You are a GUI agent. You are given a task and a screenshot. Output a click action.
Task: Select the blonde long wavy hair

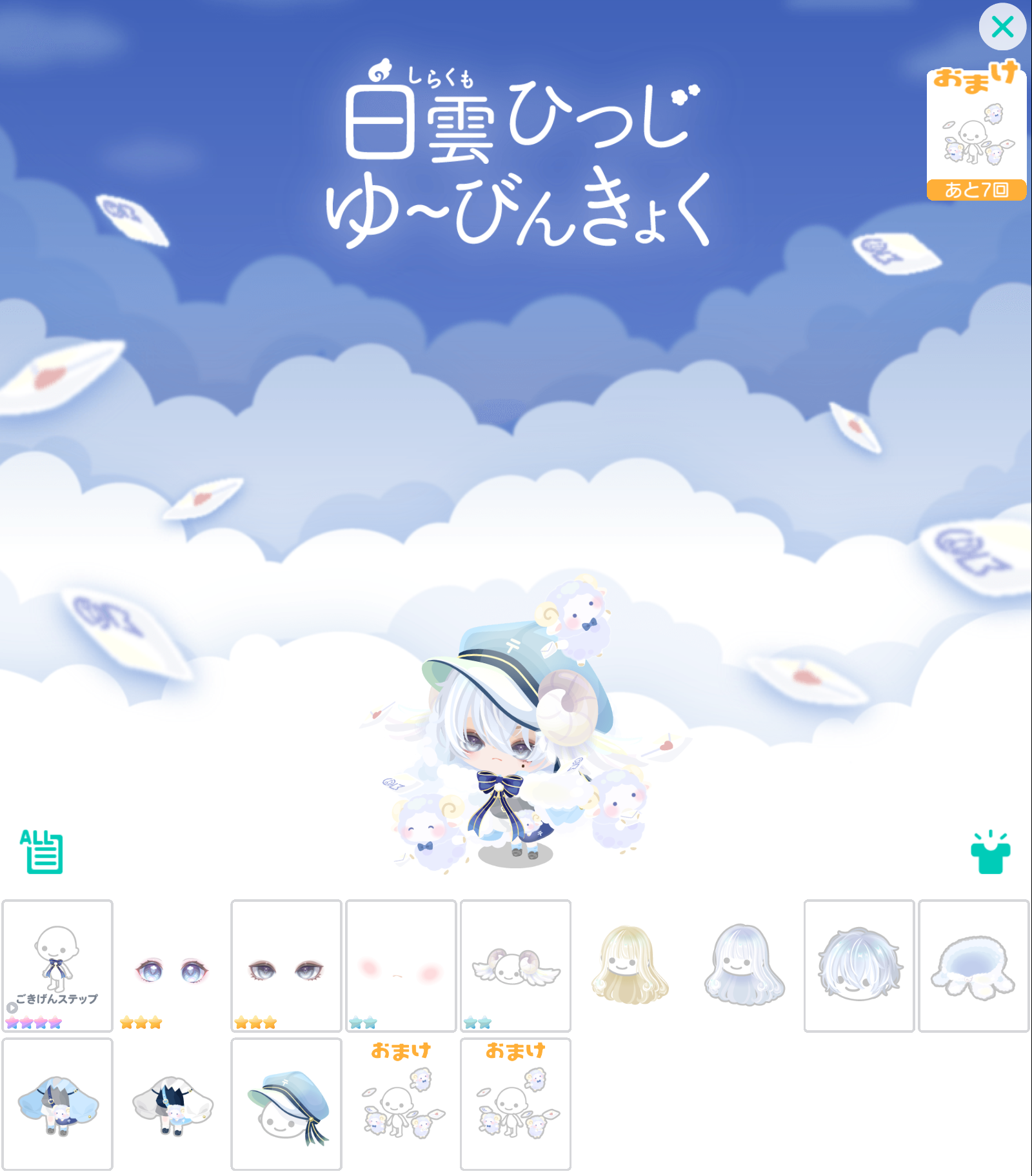pyautogui.click(x=630, y=966)
